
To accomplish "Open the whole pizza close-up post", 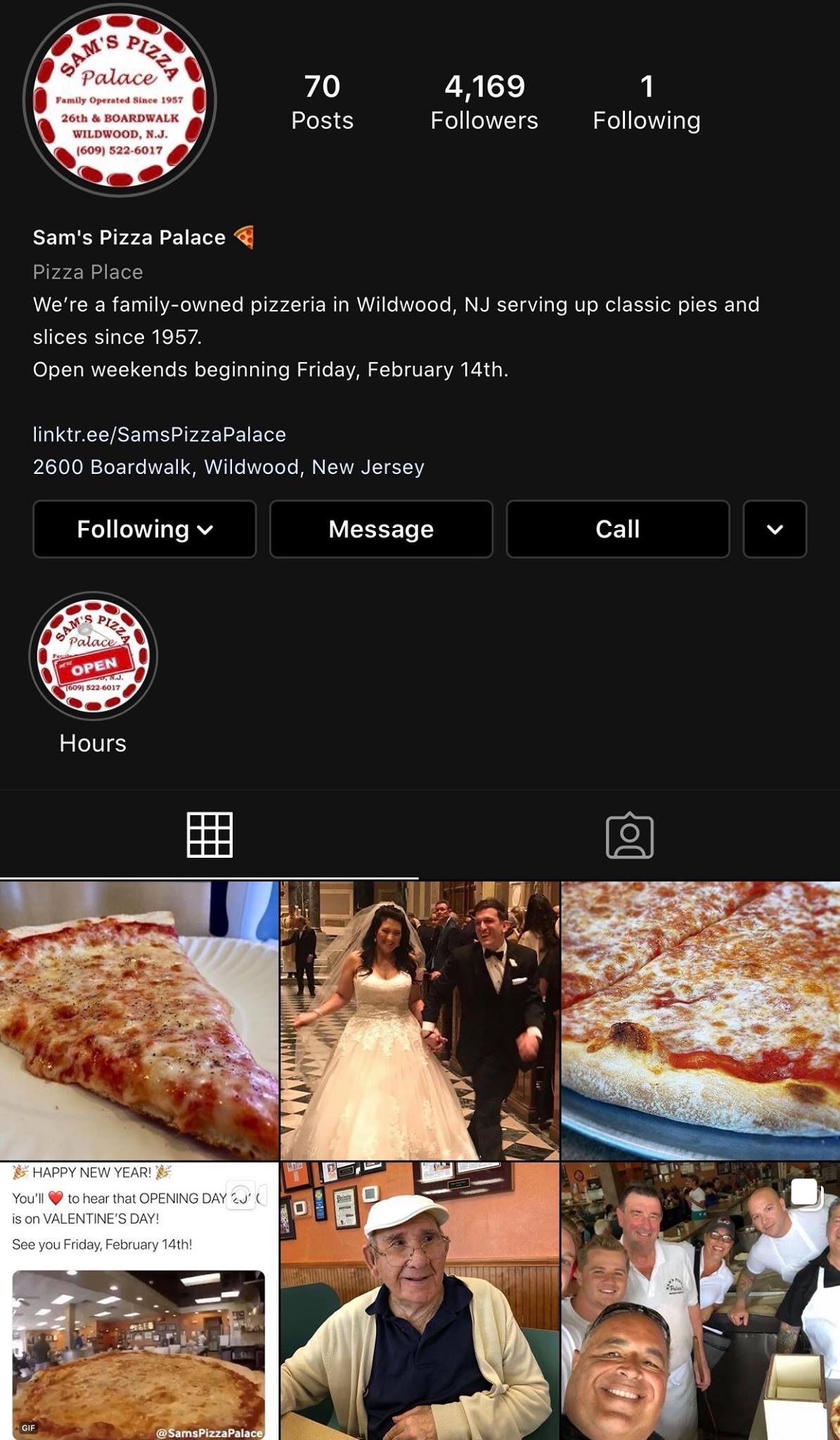I will click(x=700, y=1020).
